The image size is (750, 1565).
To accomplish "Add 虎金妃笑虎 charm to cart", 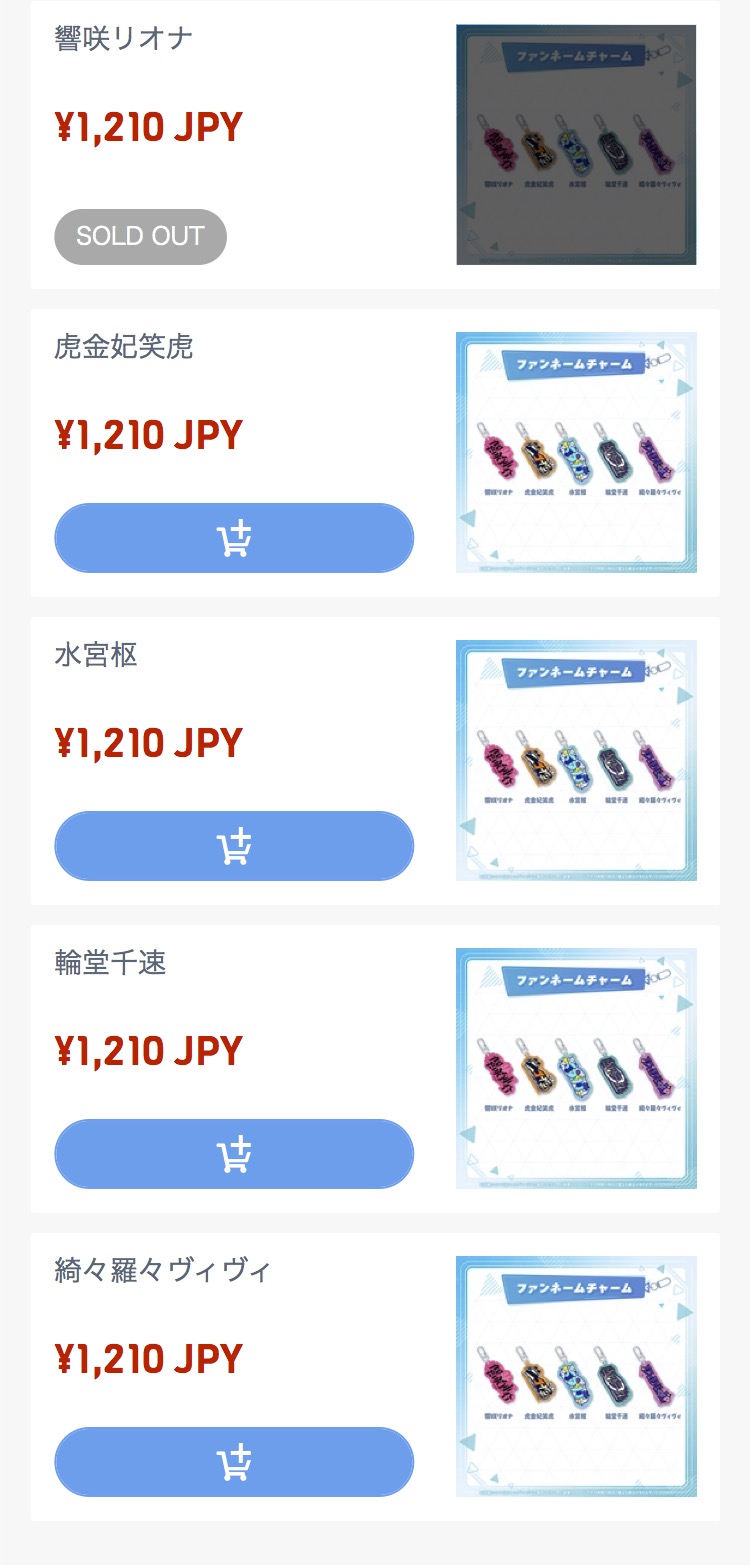I will tap(234, 538).
